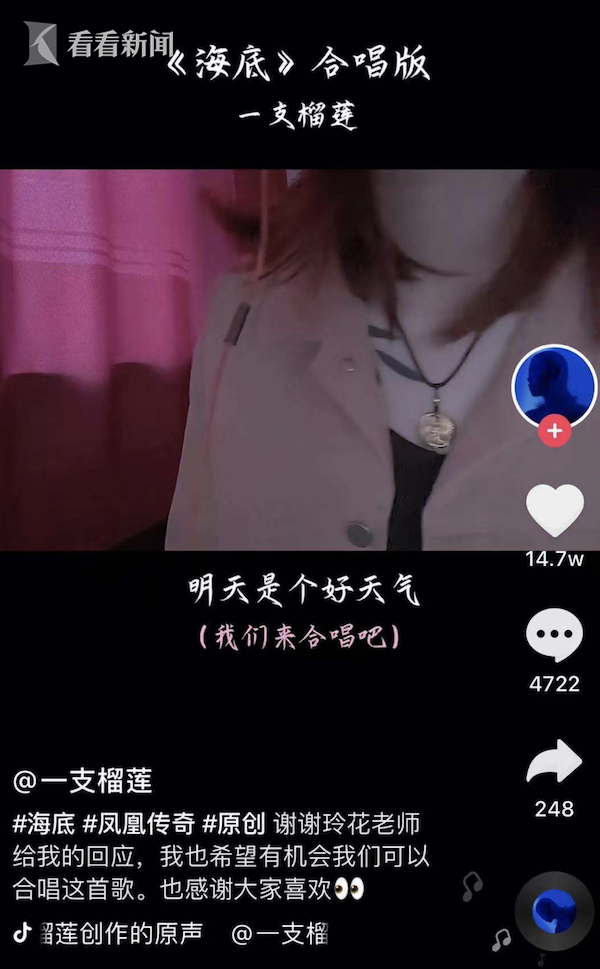The width and height of the screenshot is (600, 969).
Task: Open the creator's profile avatar
Action: click(x=554, y=382)
